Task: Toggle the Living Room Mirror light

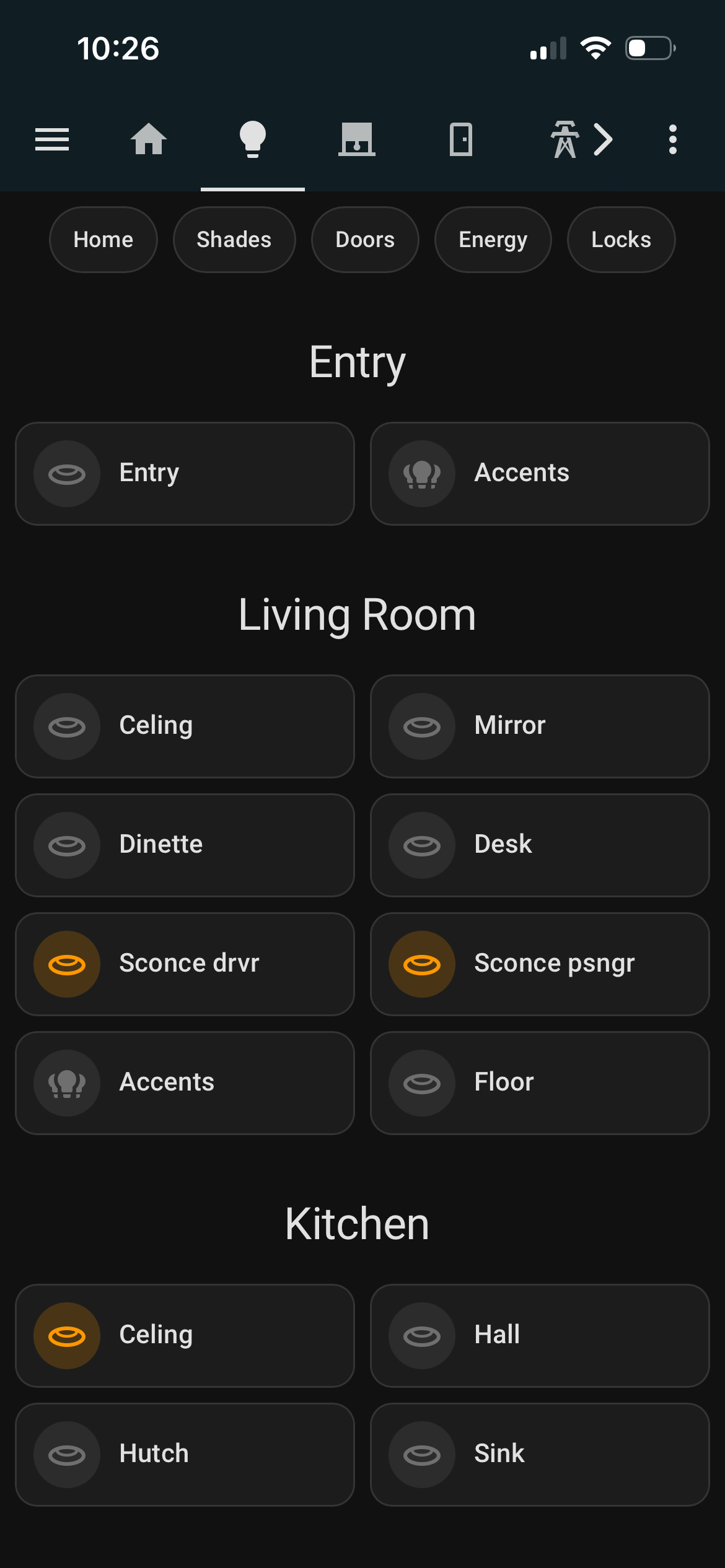Action: tap(540, 726)
